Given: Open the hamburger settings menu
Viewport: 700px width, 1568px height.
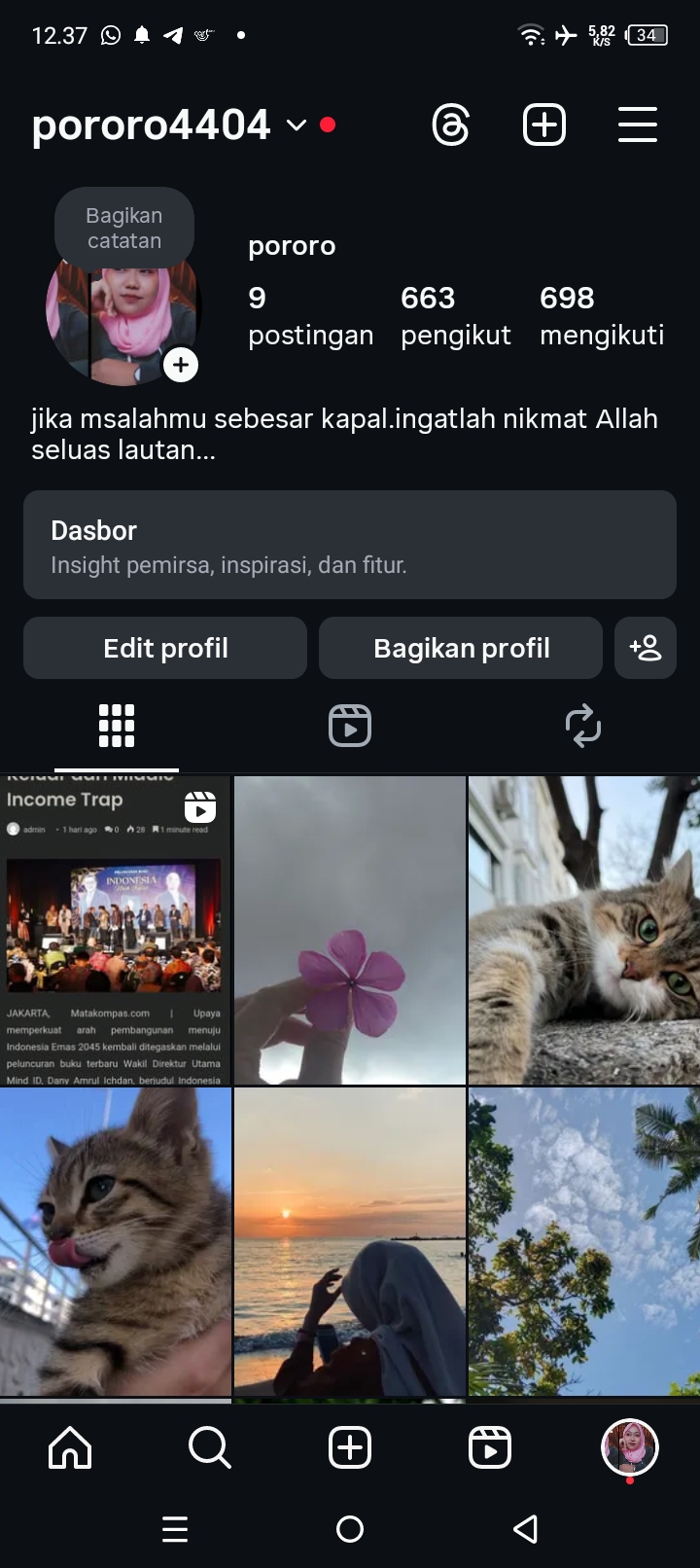Looking at the screenshot, I should (x=638, y=125).
